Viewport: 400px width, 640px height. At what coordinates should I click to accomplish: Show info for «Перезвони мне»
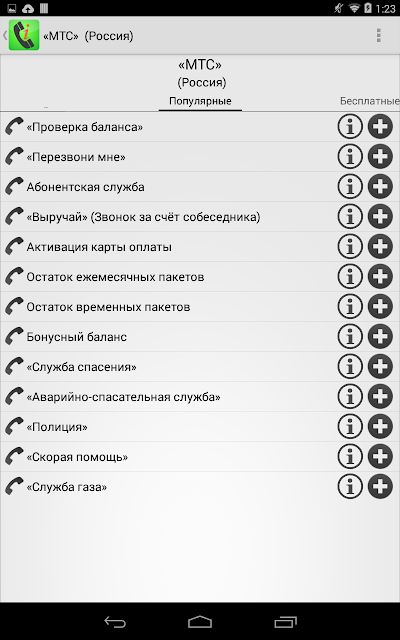350,157
